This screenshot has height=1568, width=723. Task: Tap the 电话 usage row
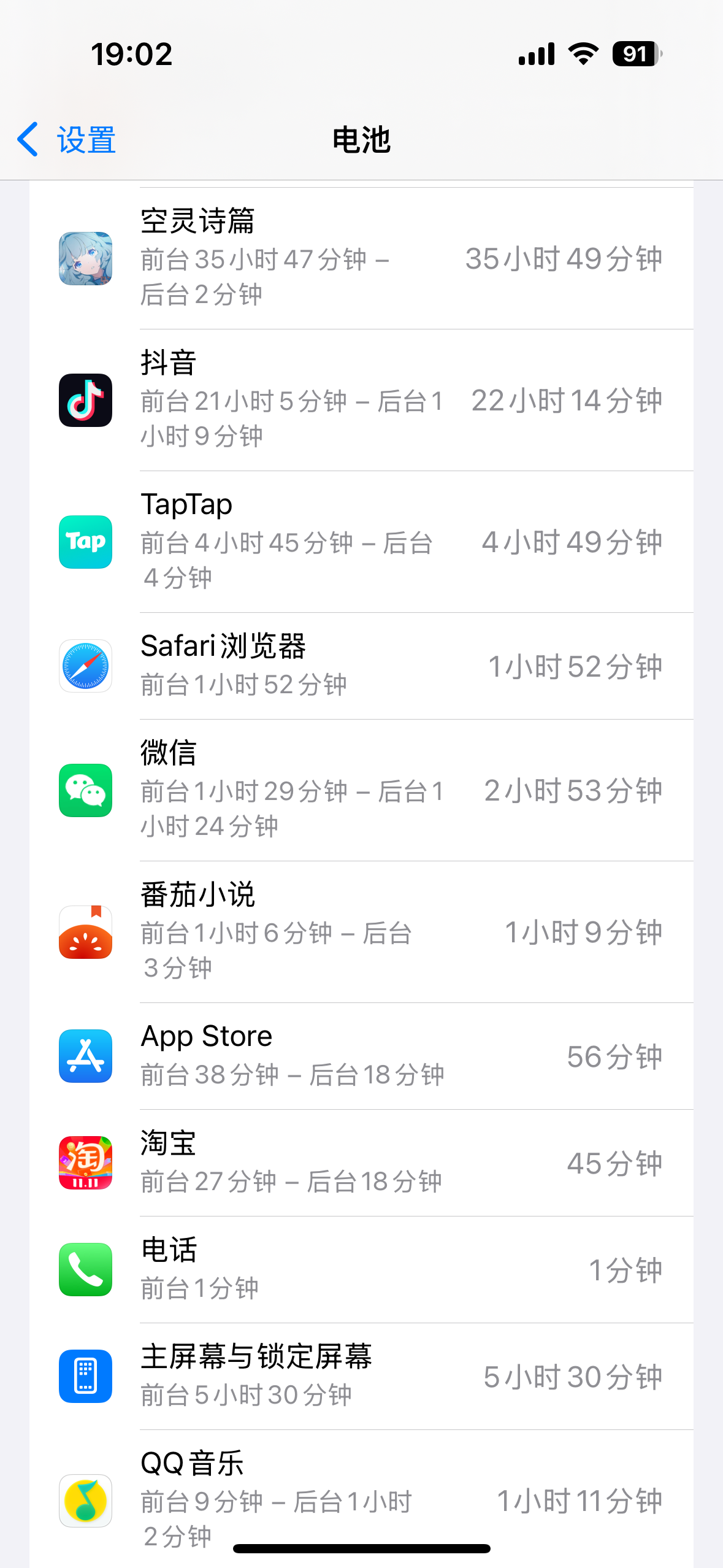click(x=361, y=1270)
